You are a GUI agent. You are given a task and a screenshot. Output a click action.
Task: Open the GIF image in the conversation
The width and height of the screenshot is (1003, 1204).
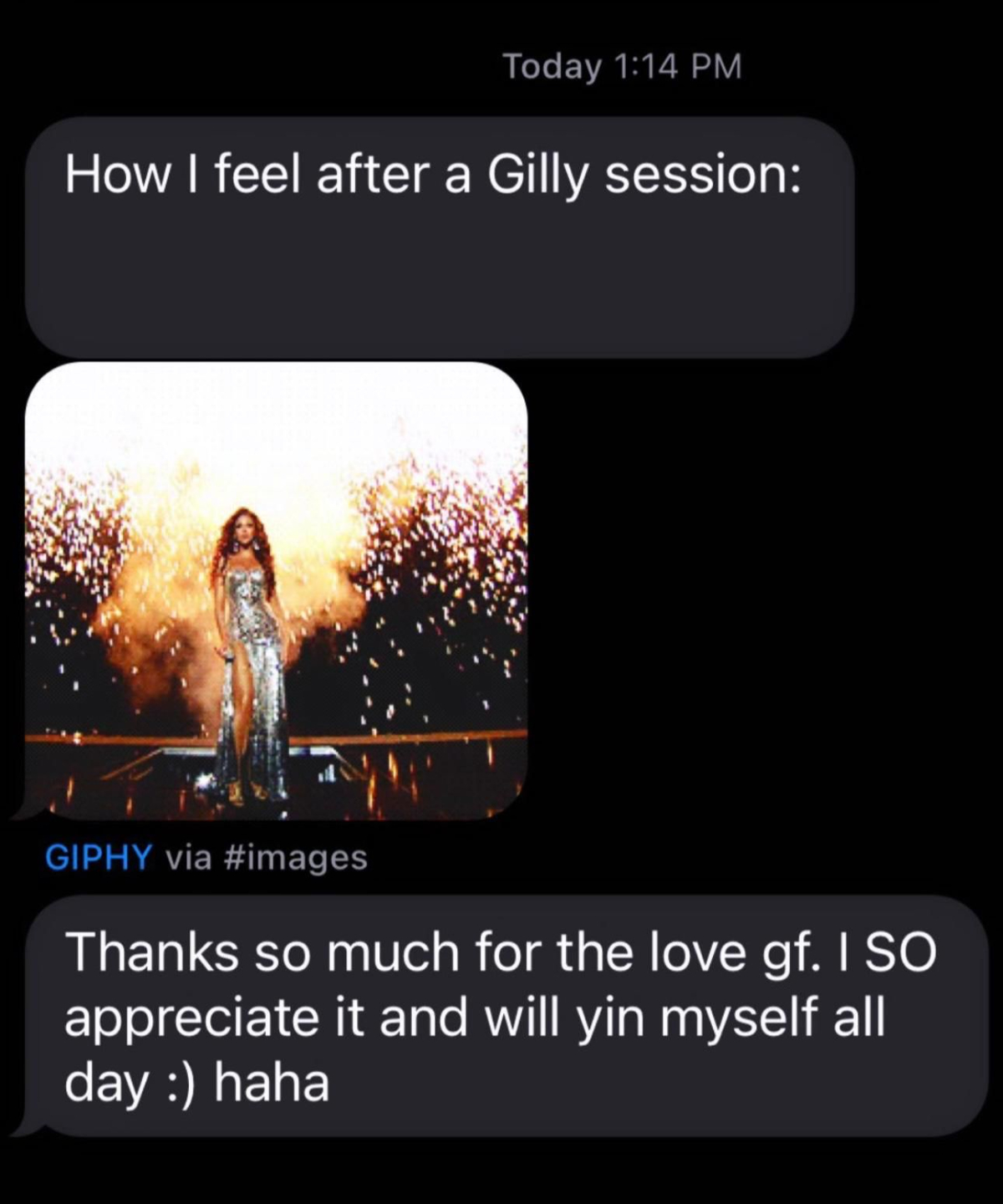pyautogui.click(x=276, y=590)
